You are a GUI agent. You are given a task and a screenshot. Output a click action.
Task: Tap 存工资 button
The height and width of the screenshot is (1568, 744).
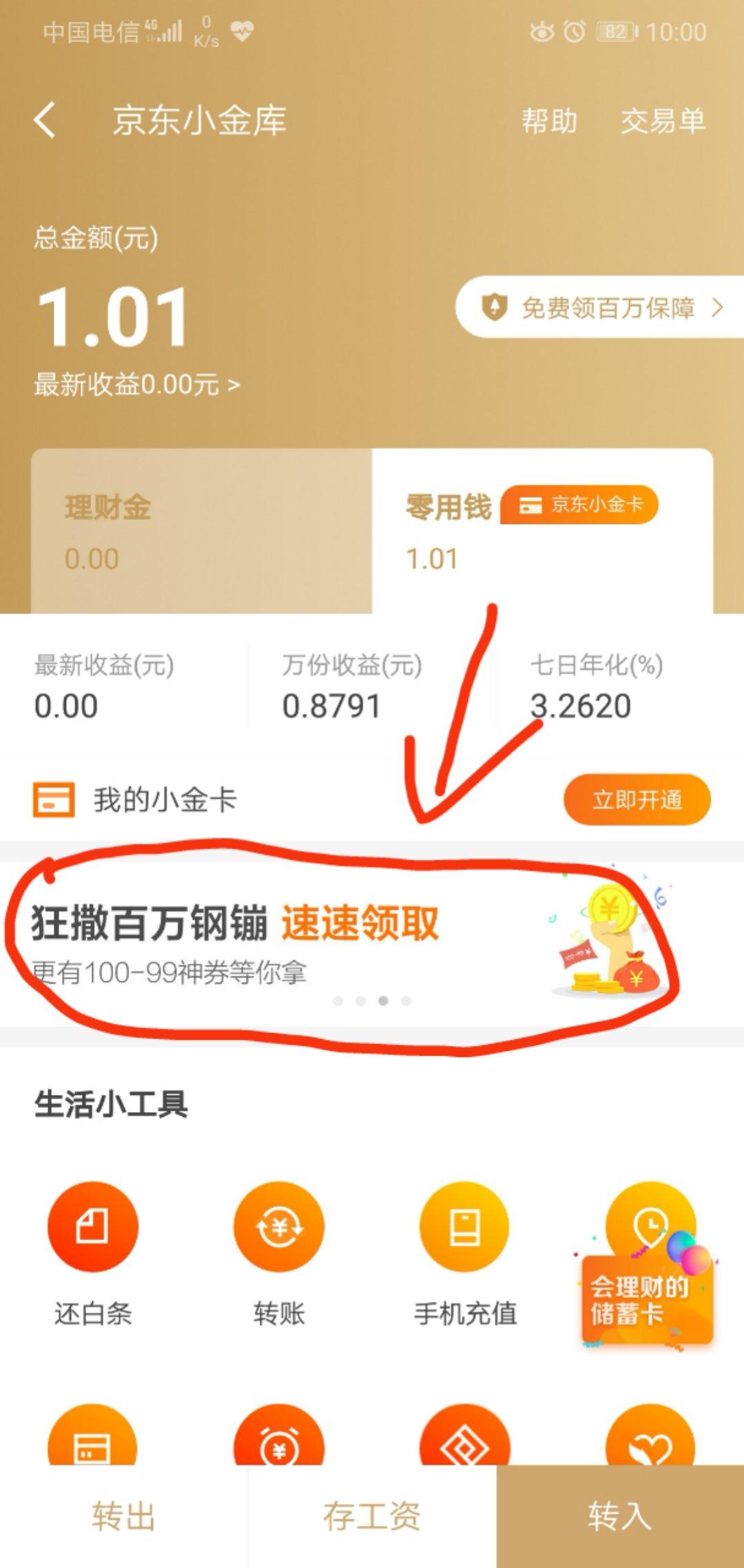[x=372, y=1516]
